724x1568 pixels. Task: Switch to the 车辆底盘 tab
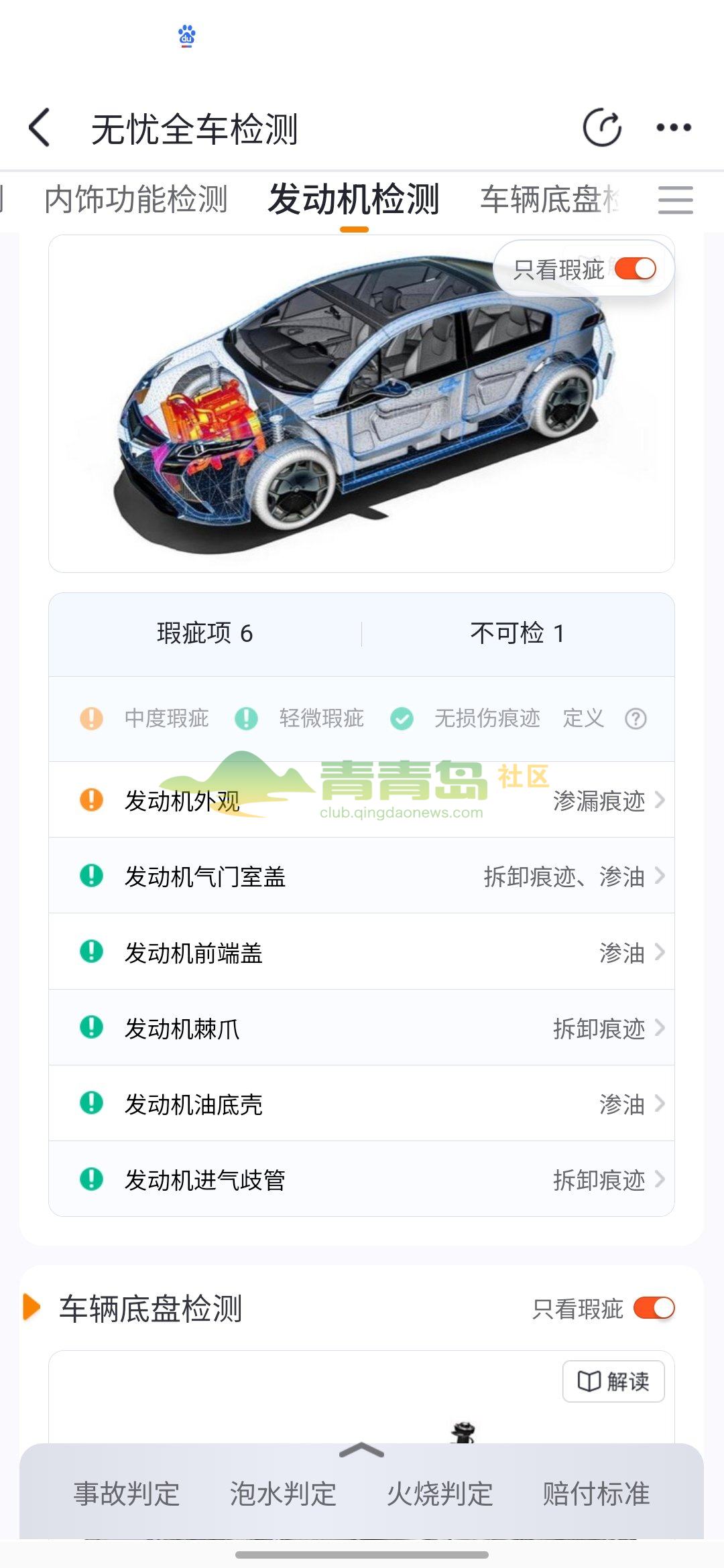(x=550, y=200)
